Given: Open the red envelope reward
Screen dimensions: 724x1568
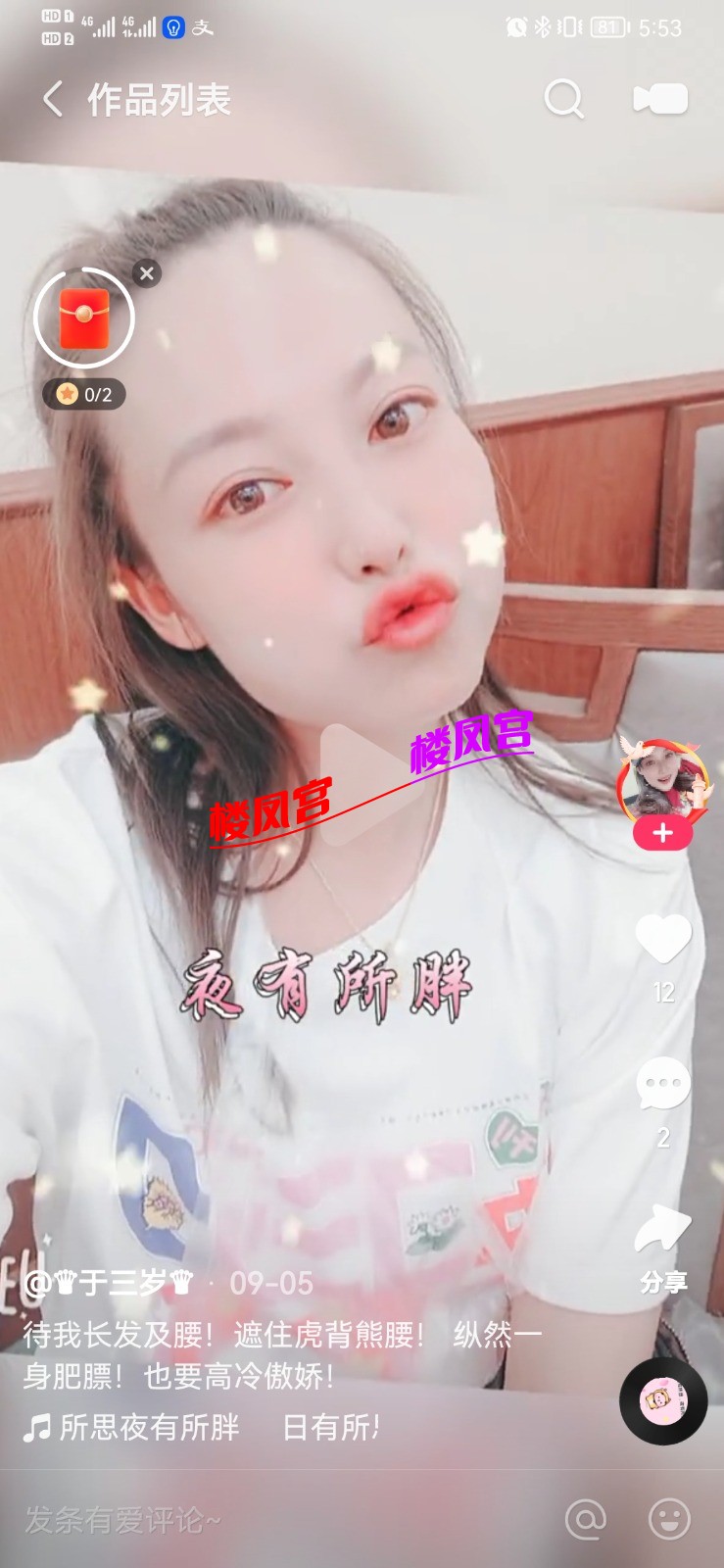Looking at the screenshot, I should [x=84, y=318].
